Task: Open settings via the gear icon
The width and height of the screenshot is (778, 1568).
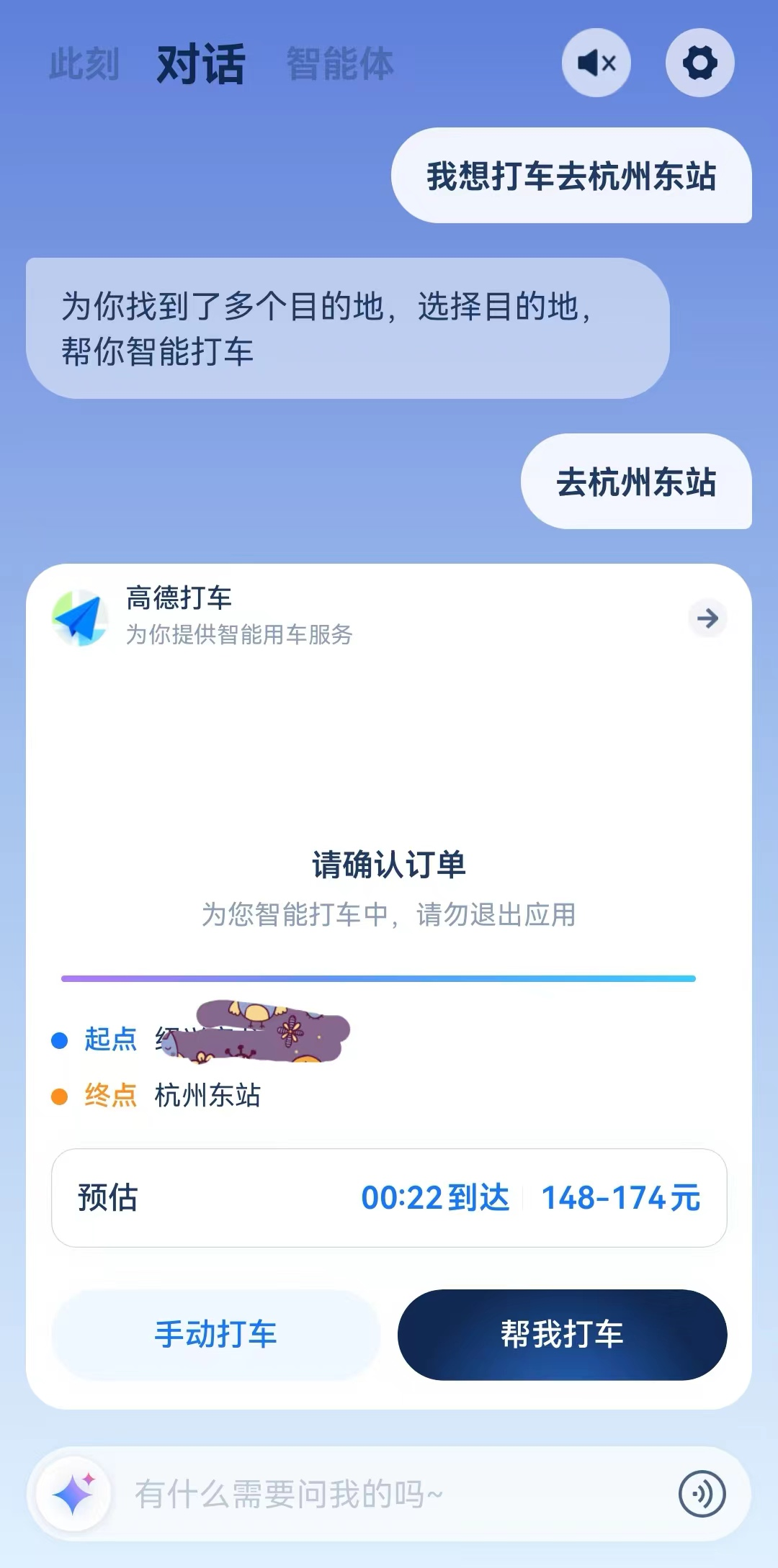Action: coord(699,63)
